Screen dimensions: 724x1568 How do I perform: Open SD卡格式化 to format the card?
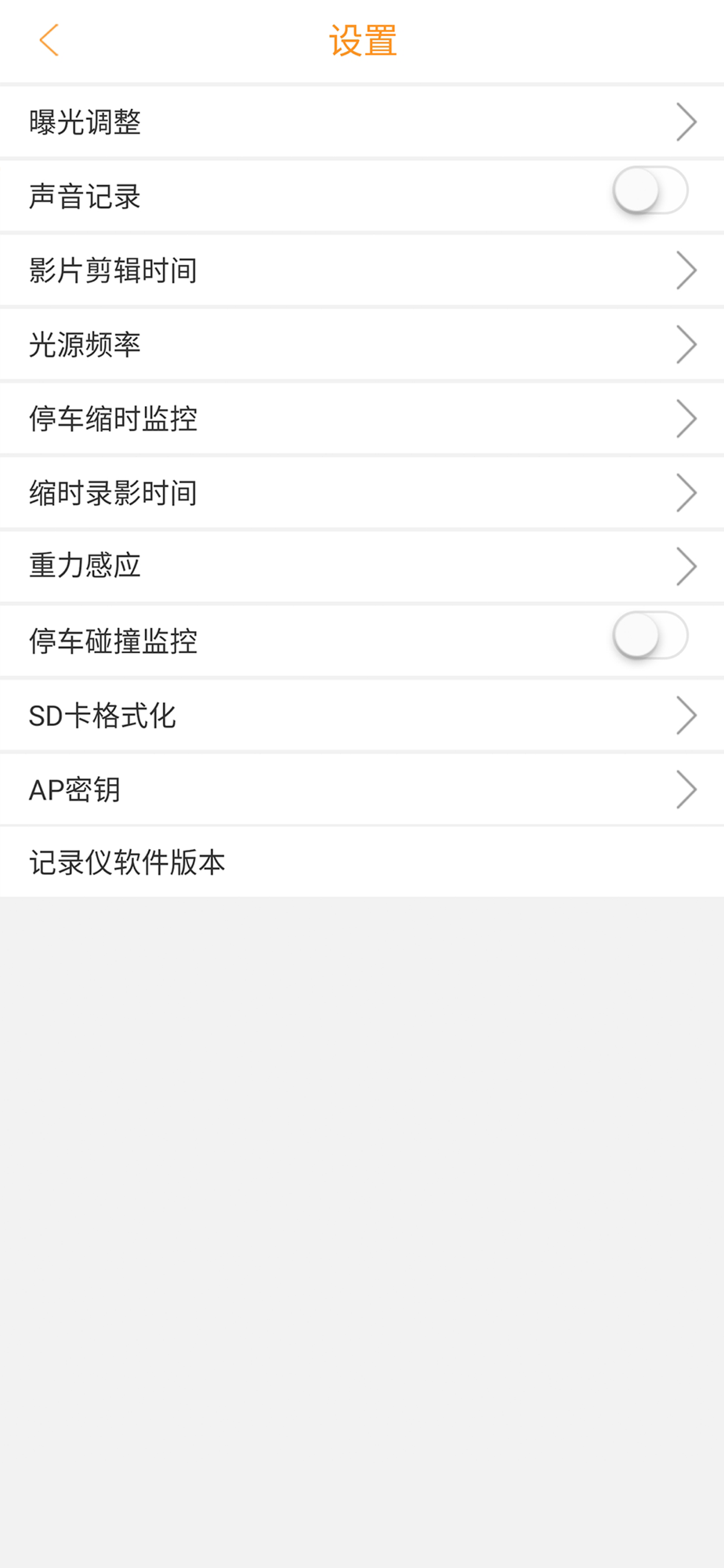[x=362, y=716]
